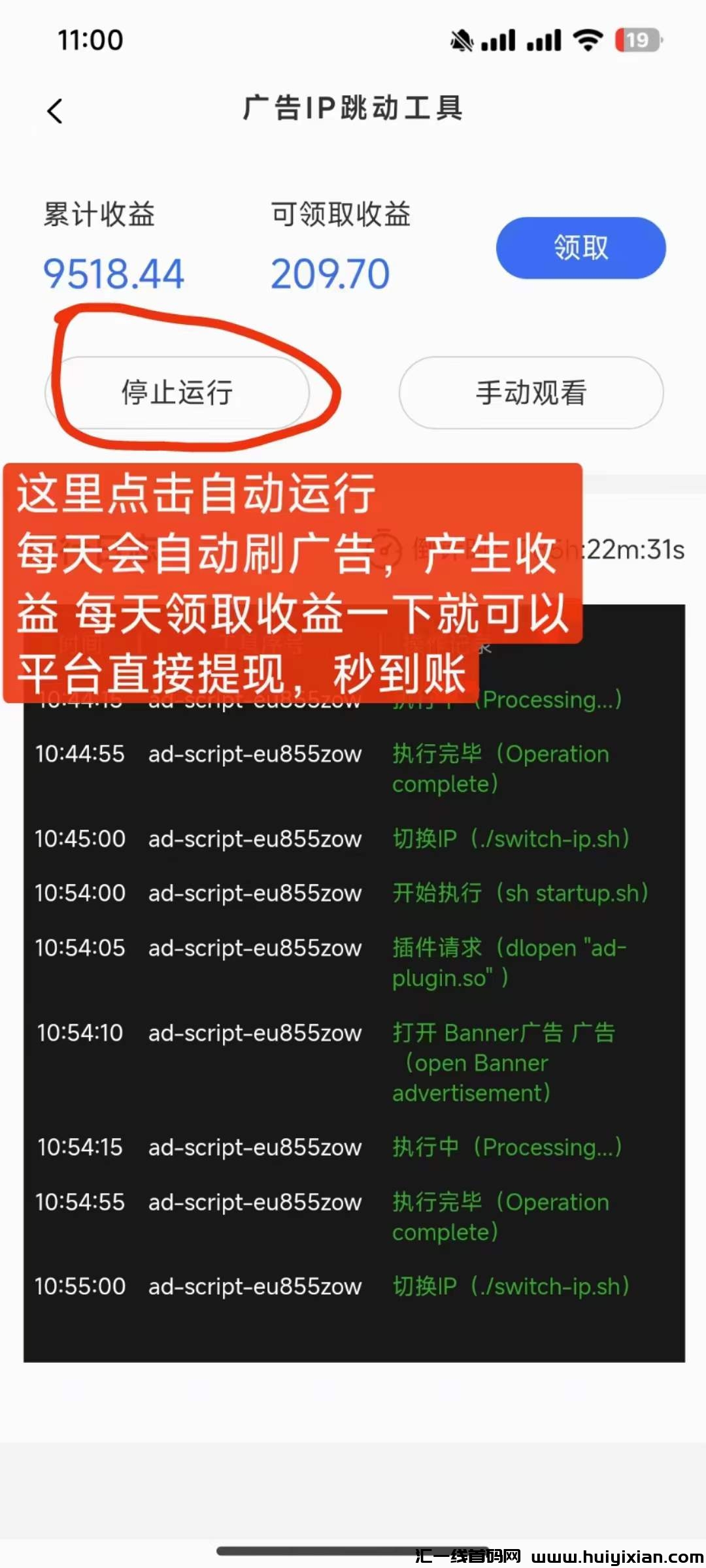
Task: Enable 手动观看 mode
Action: click(531, 393)
